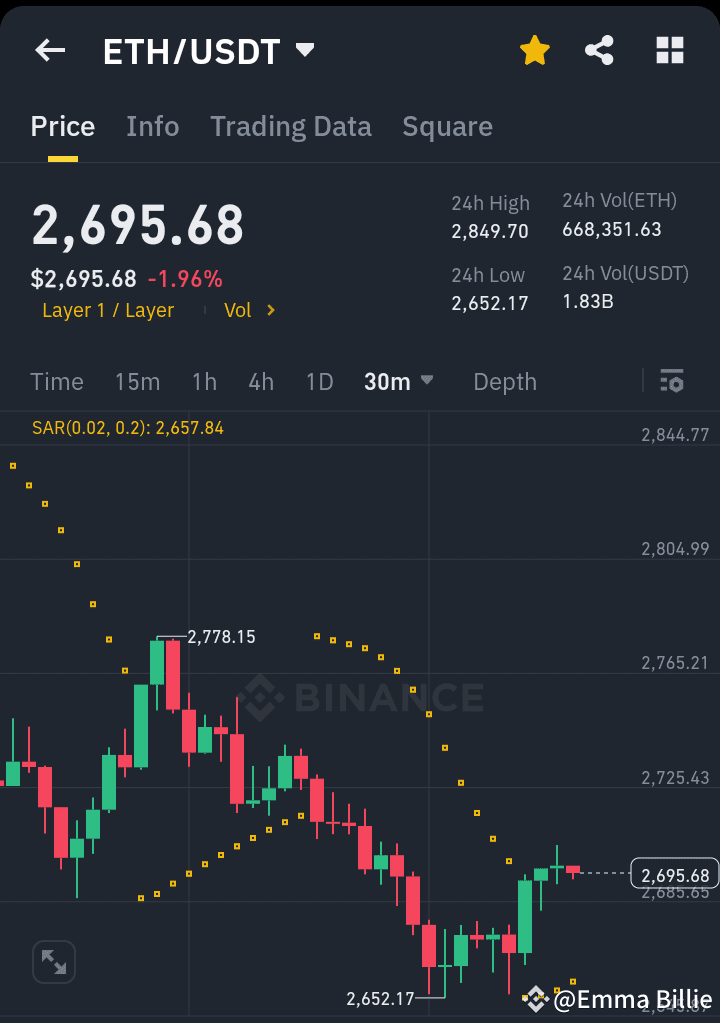Image resolution: width=720 pixels, height=1023 pixels.
Task: Select the Info tab
Action: 152,126
